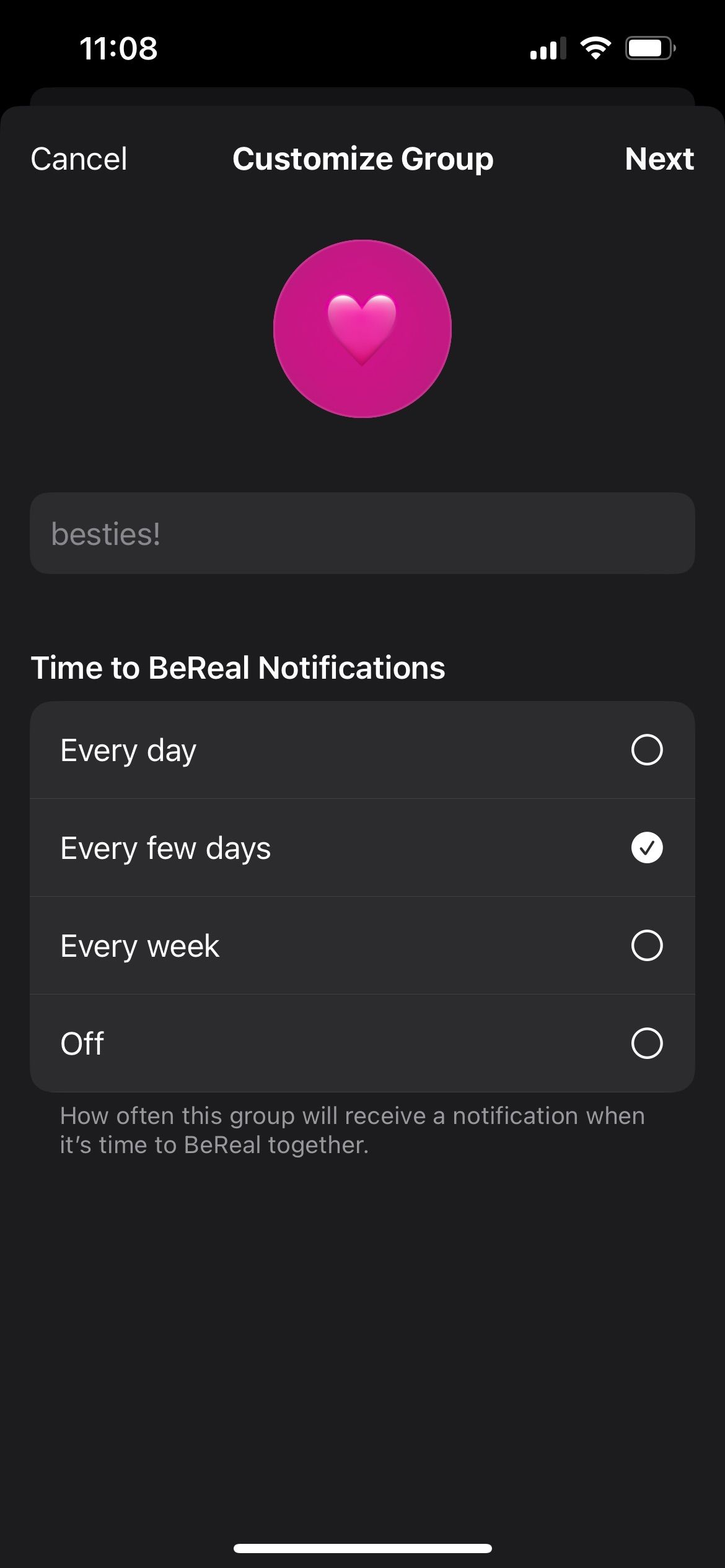Tap the battery indicator

[650, 48]
